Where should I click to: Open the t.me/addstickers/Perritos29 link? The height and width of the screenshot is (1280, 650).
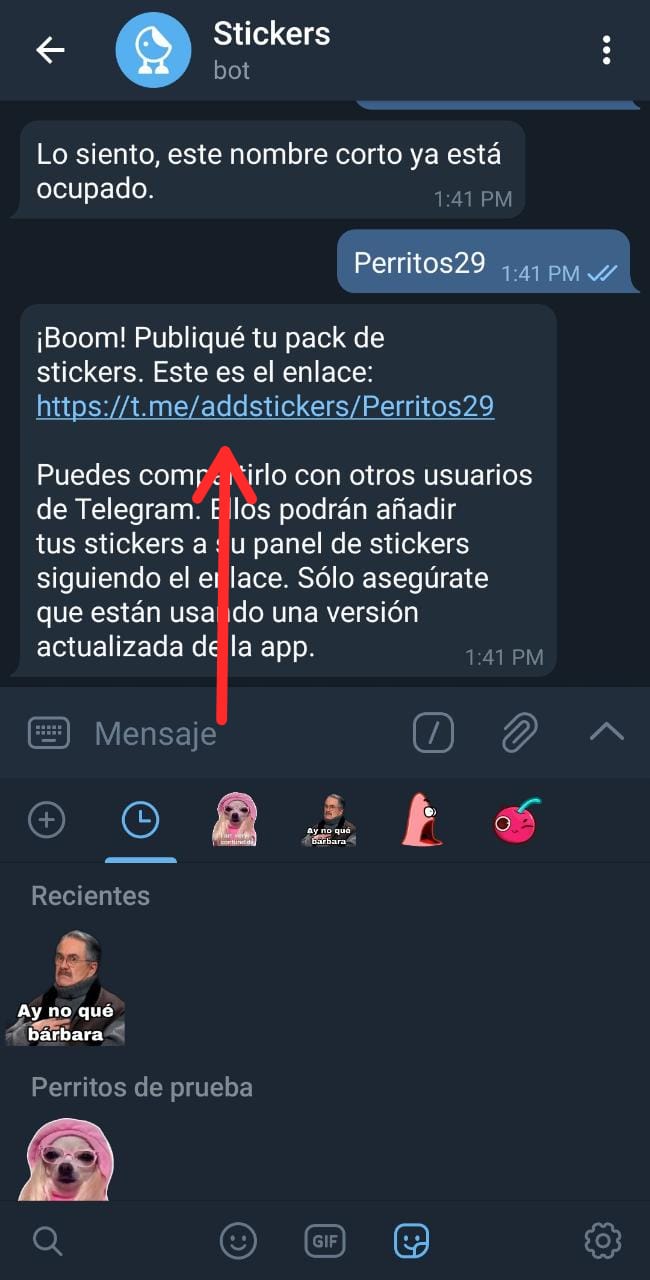point(265,407)
